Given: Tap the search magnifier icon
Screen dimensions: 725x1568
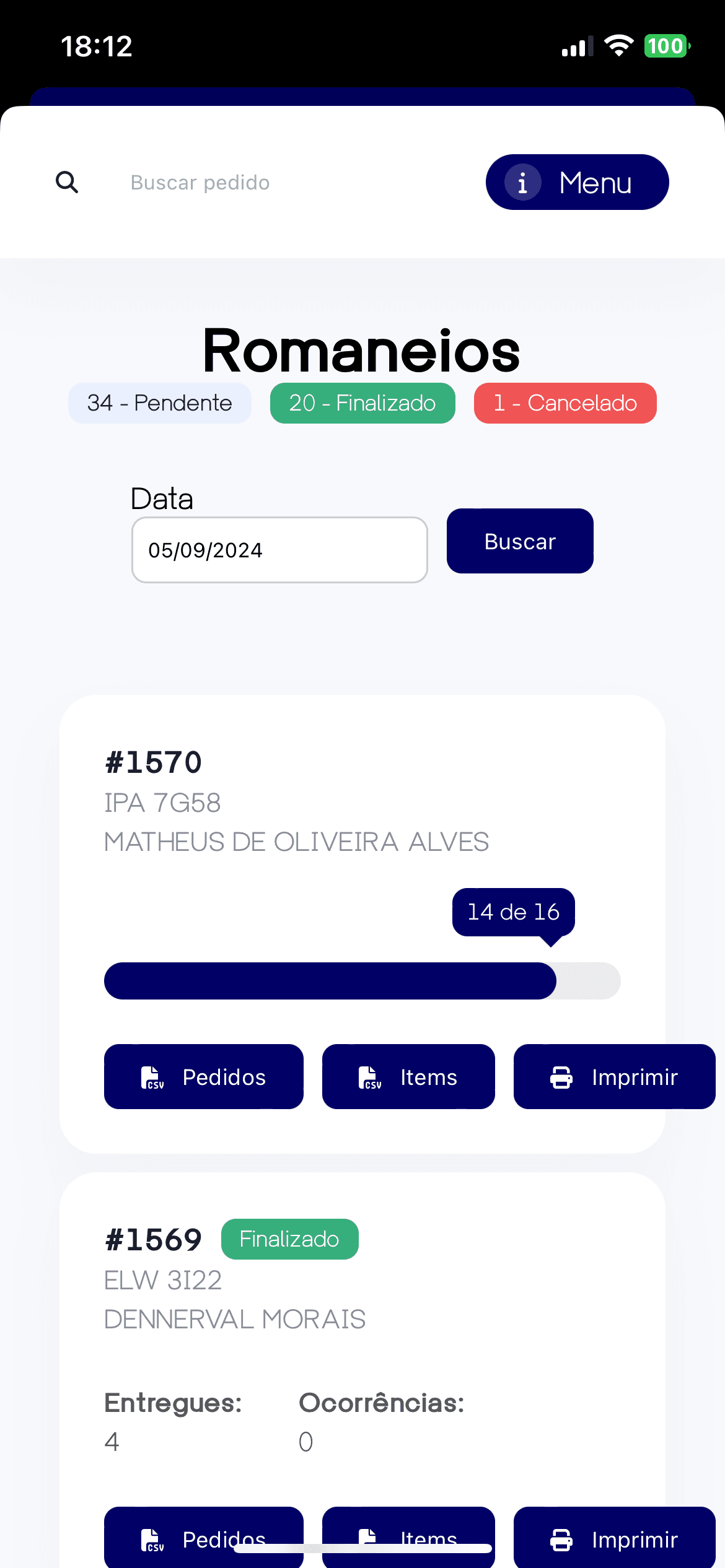Looking at the screenshot, I should (67, 182).
